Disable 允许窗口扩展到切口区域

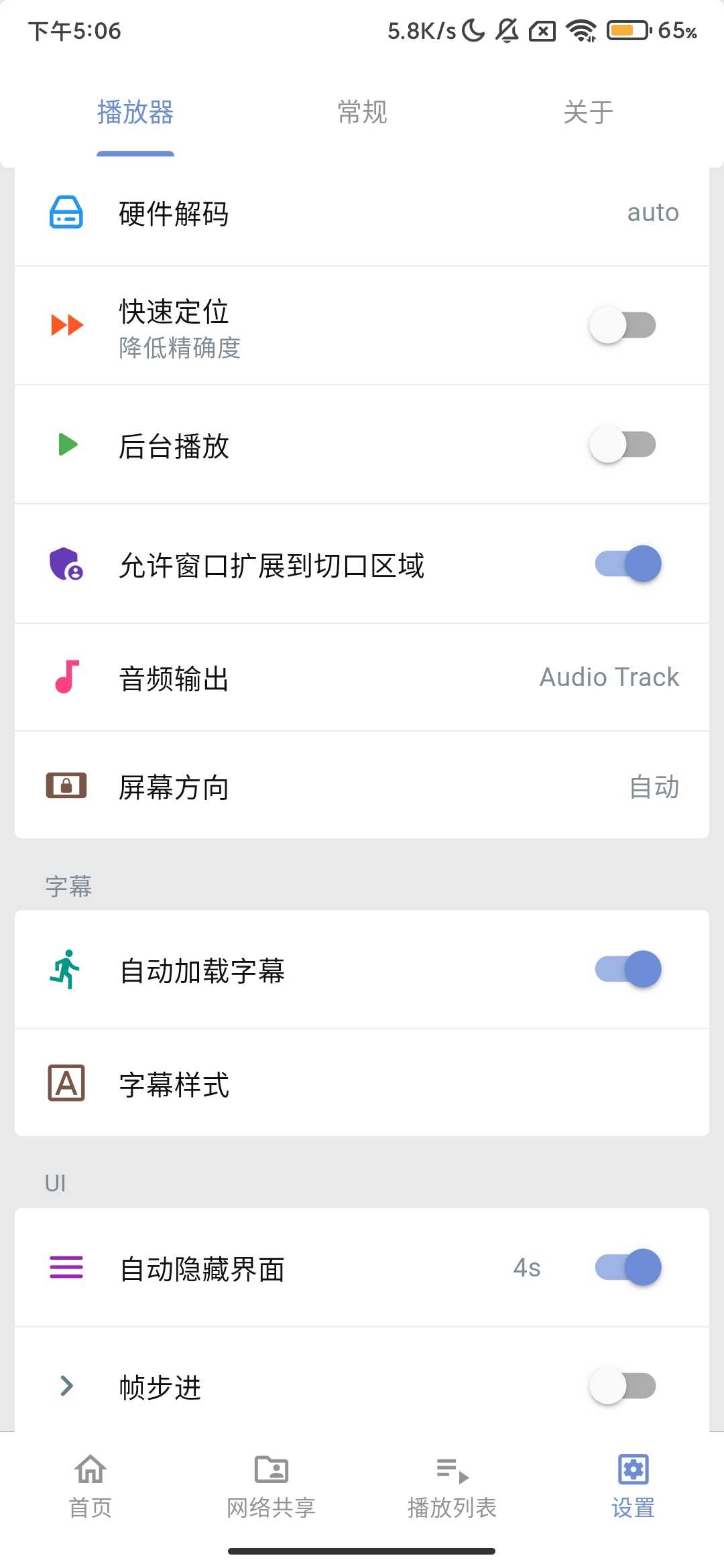point(627,564)
